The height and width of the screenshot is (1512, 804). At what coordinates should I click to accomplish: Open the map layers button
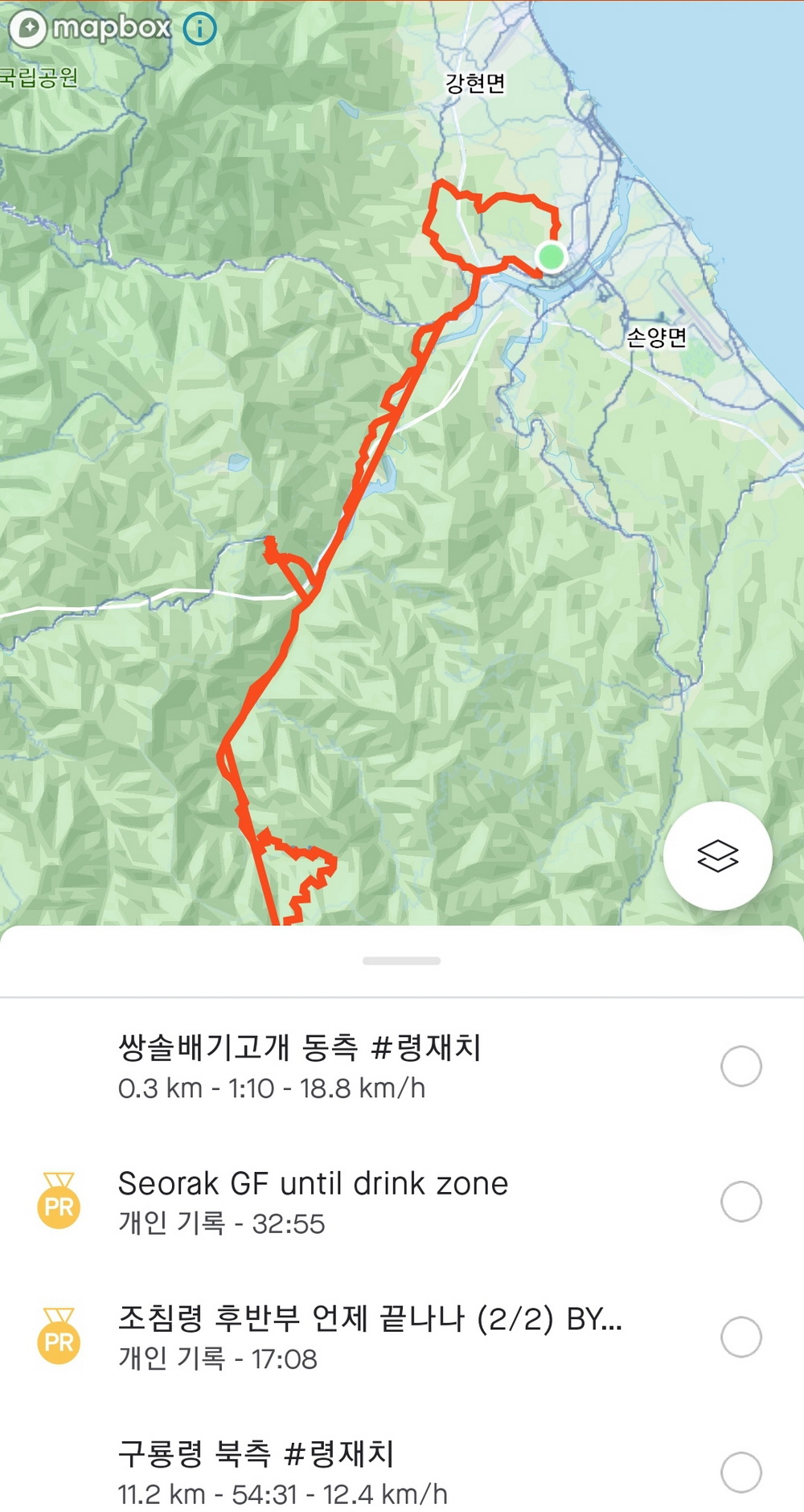coord(717,855)
